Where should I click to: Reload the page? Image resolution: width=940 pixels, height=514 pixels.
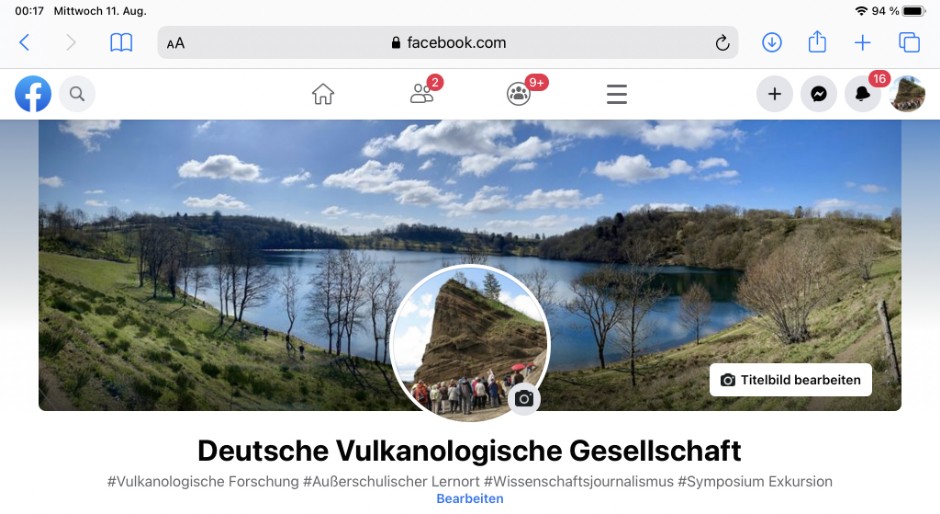[722, 43]
